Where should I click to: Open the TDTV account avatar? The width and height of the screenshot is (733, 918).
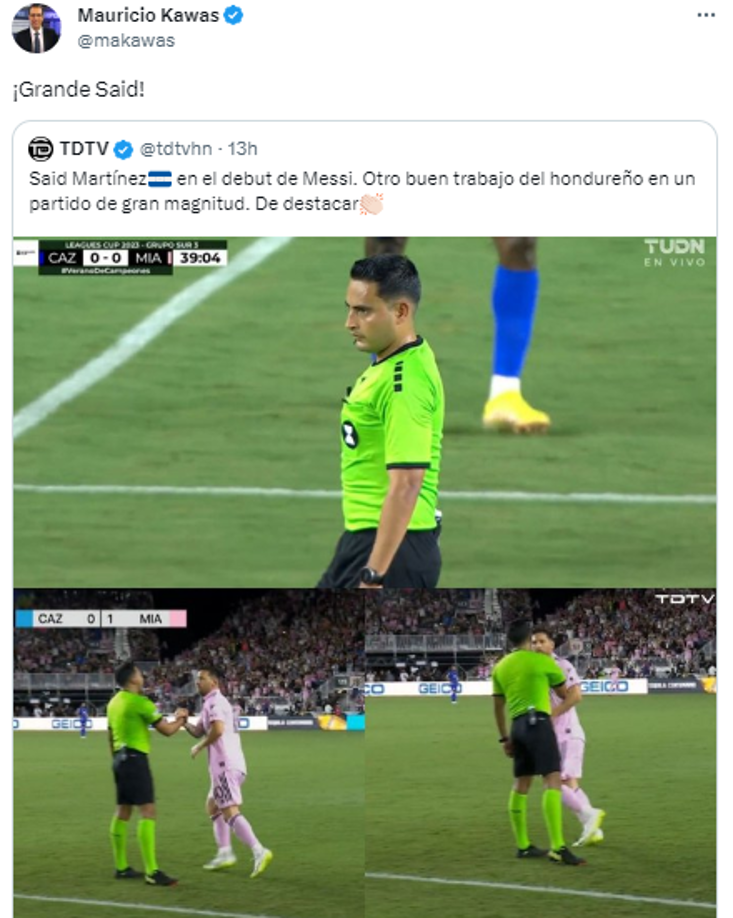[41, 149]
